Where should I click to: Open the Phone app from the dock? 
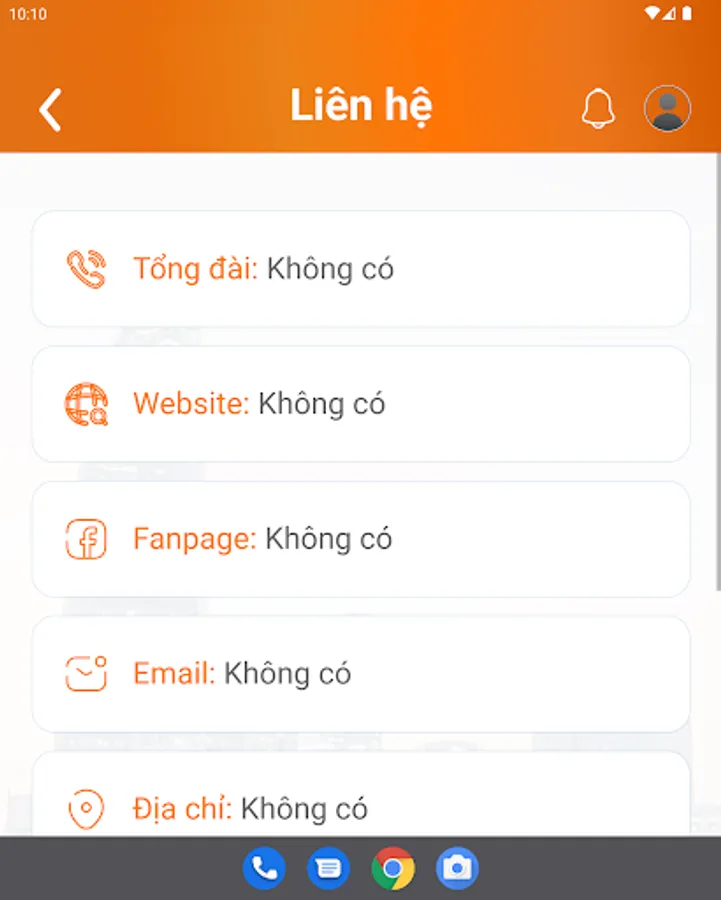click(x=263, y=867)
